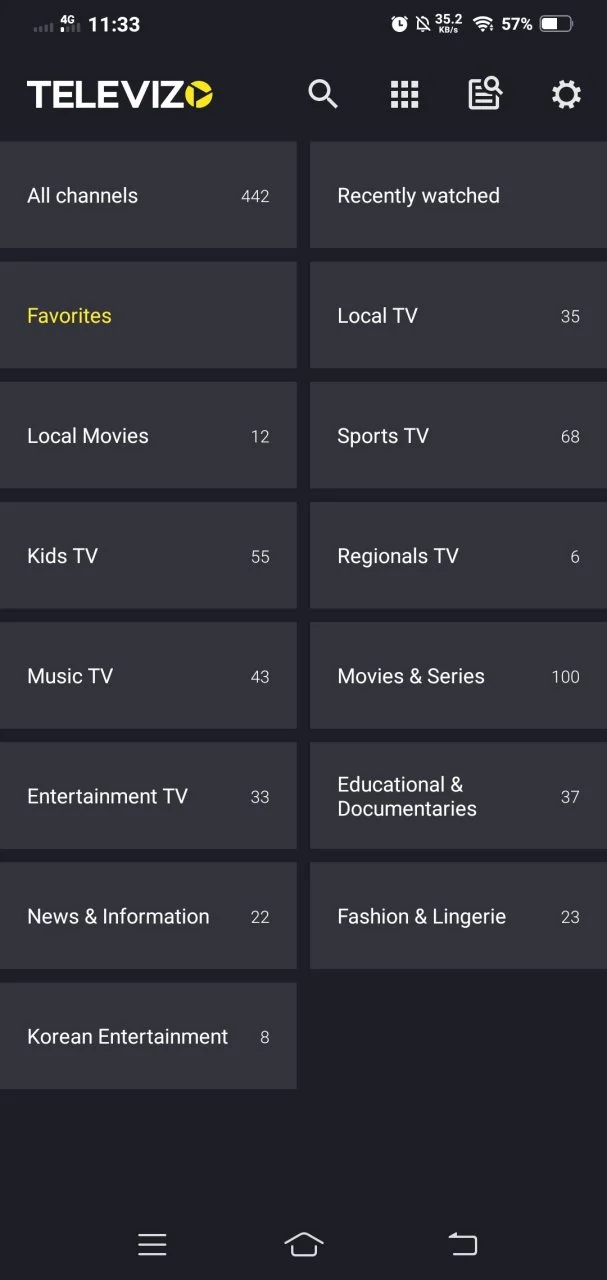Open Korean Entertainment category
Viewport: 607px width, 1280px height.
click(148, 1035)
